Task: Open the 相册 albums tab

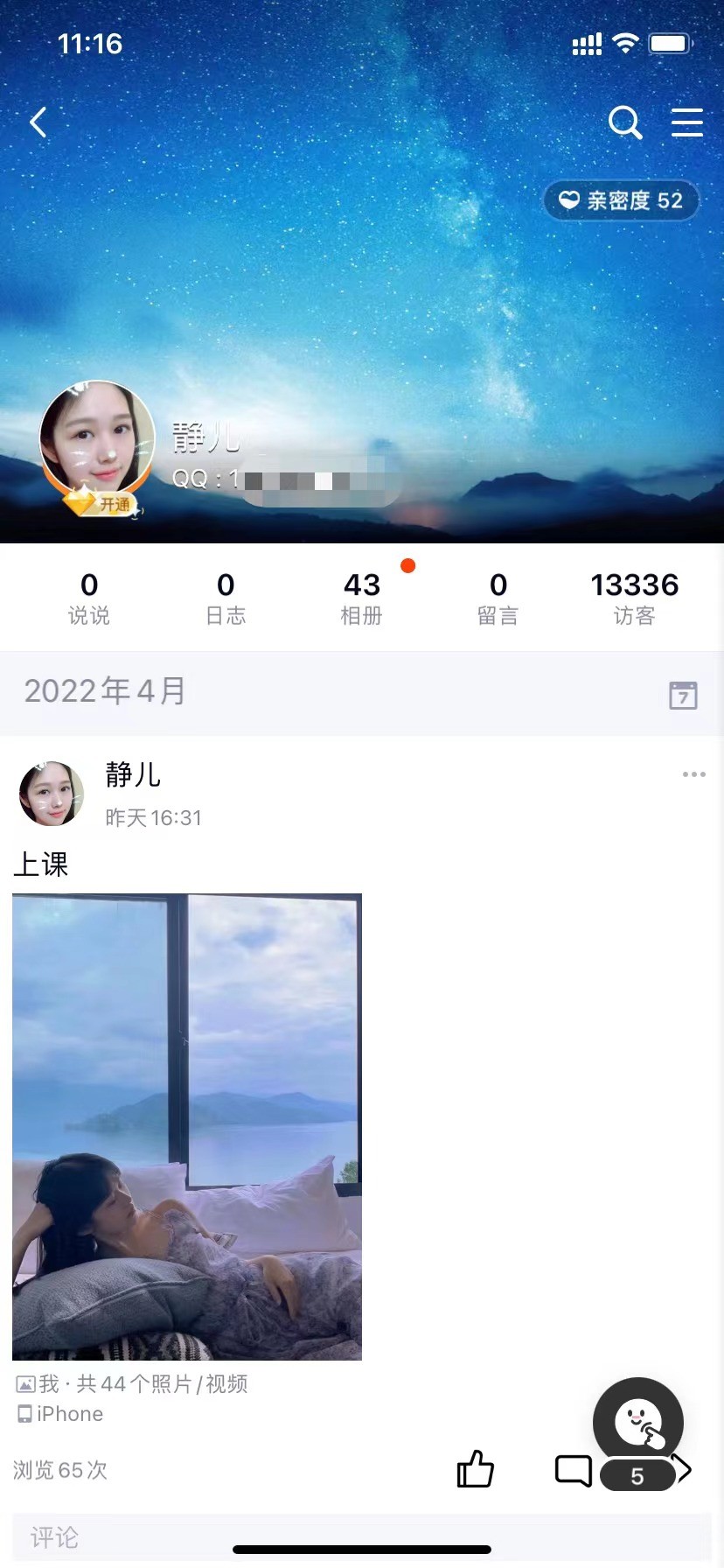Action: coord(362,598)
